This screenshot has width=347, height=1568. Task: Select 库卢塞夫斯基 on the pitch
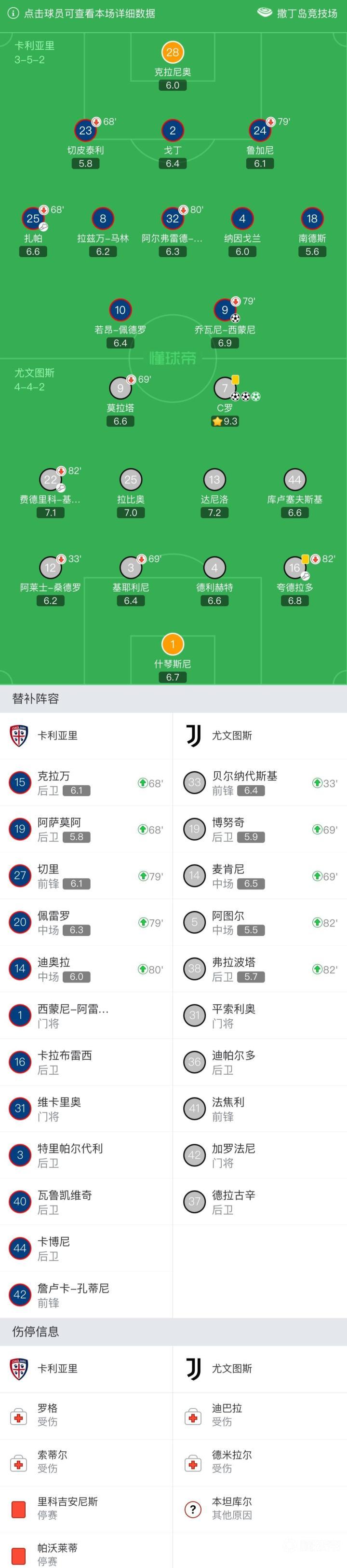(295, 480)
